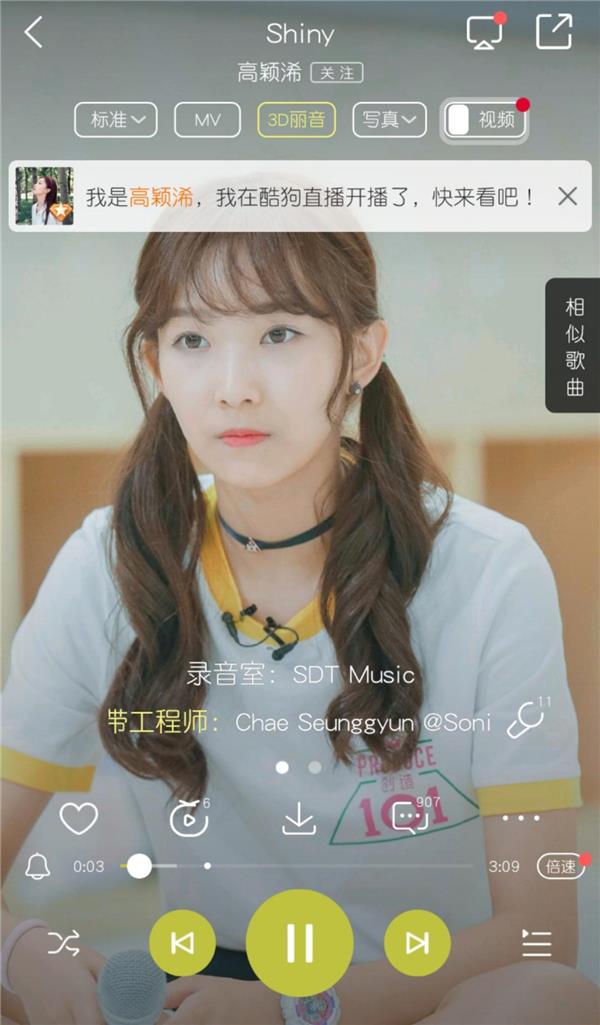Go back from the Shiny player

(x=34, y=33)
